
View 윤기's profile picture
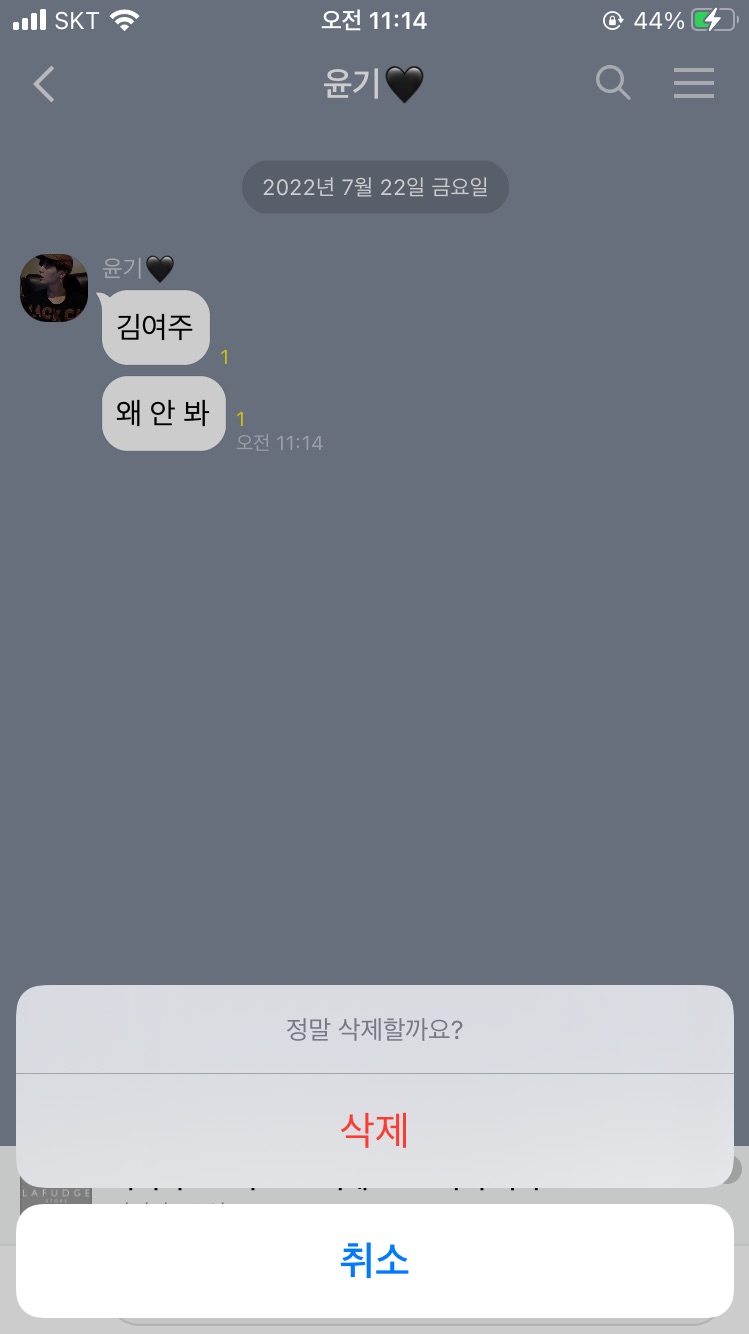54,288
